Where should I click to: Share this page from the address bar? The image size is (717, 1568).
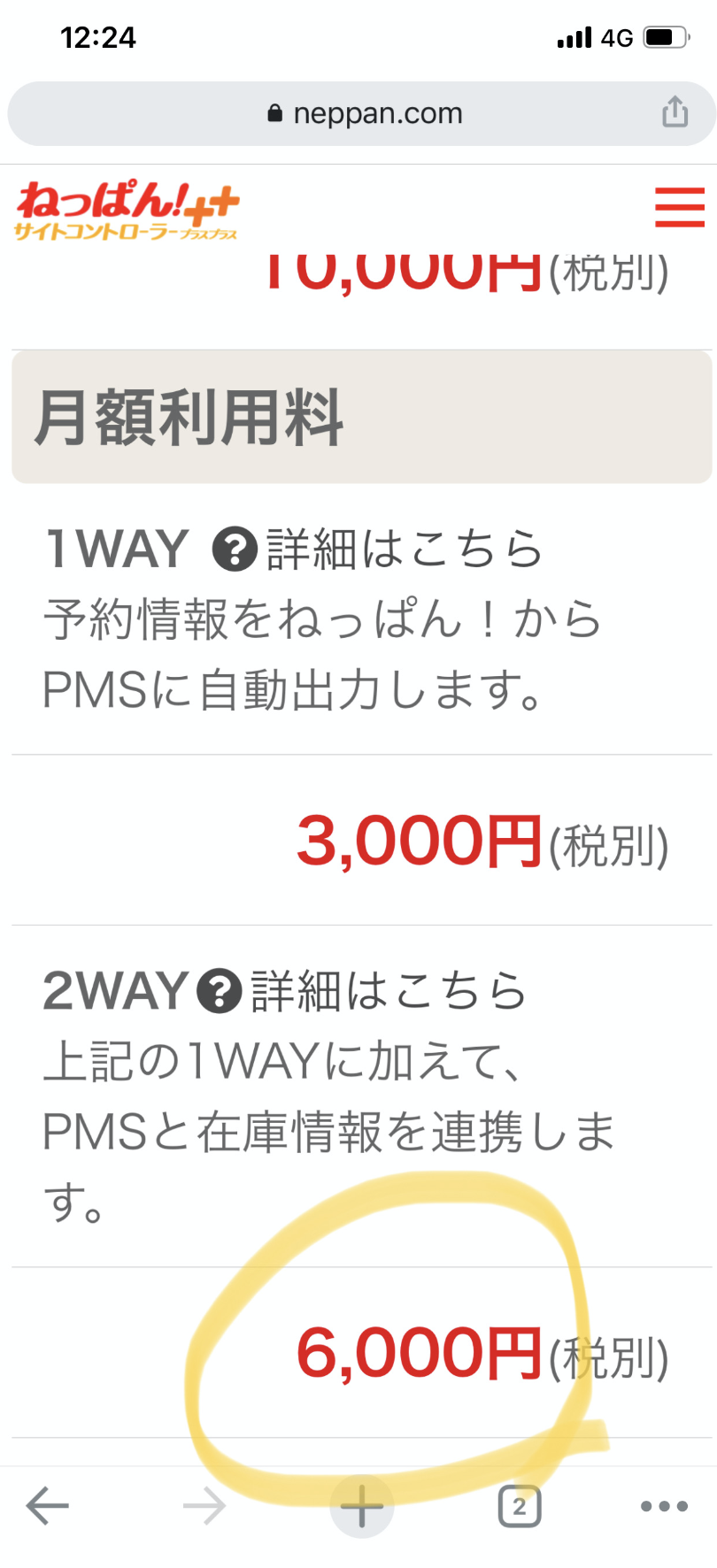(675, 112)
